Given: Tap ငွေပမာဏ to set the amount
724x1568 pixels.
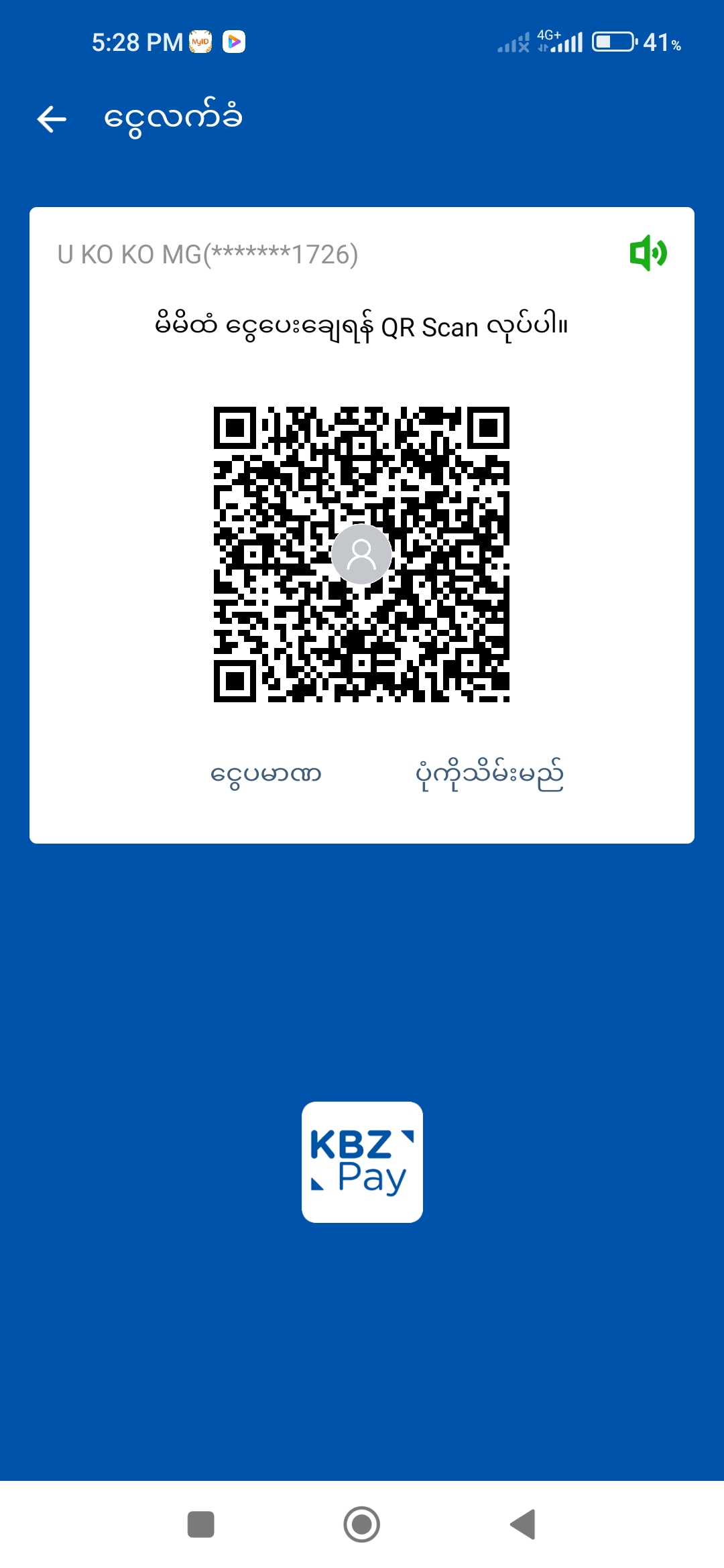Looking at the screenshot, I should [266, 775].
